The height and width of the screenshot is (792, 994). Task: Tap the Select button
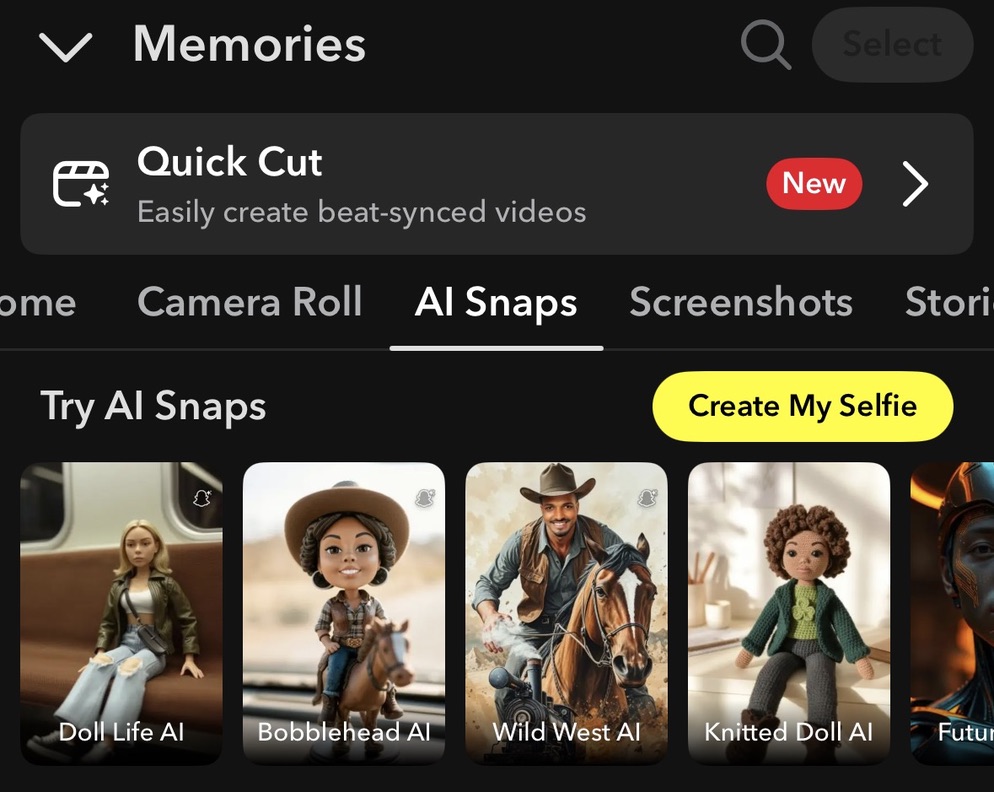(x=892, y=45)
